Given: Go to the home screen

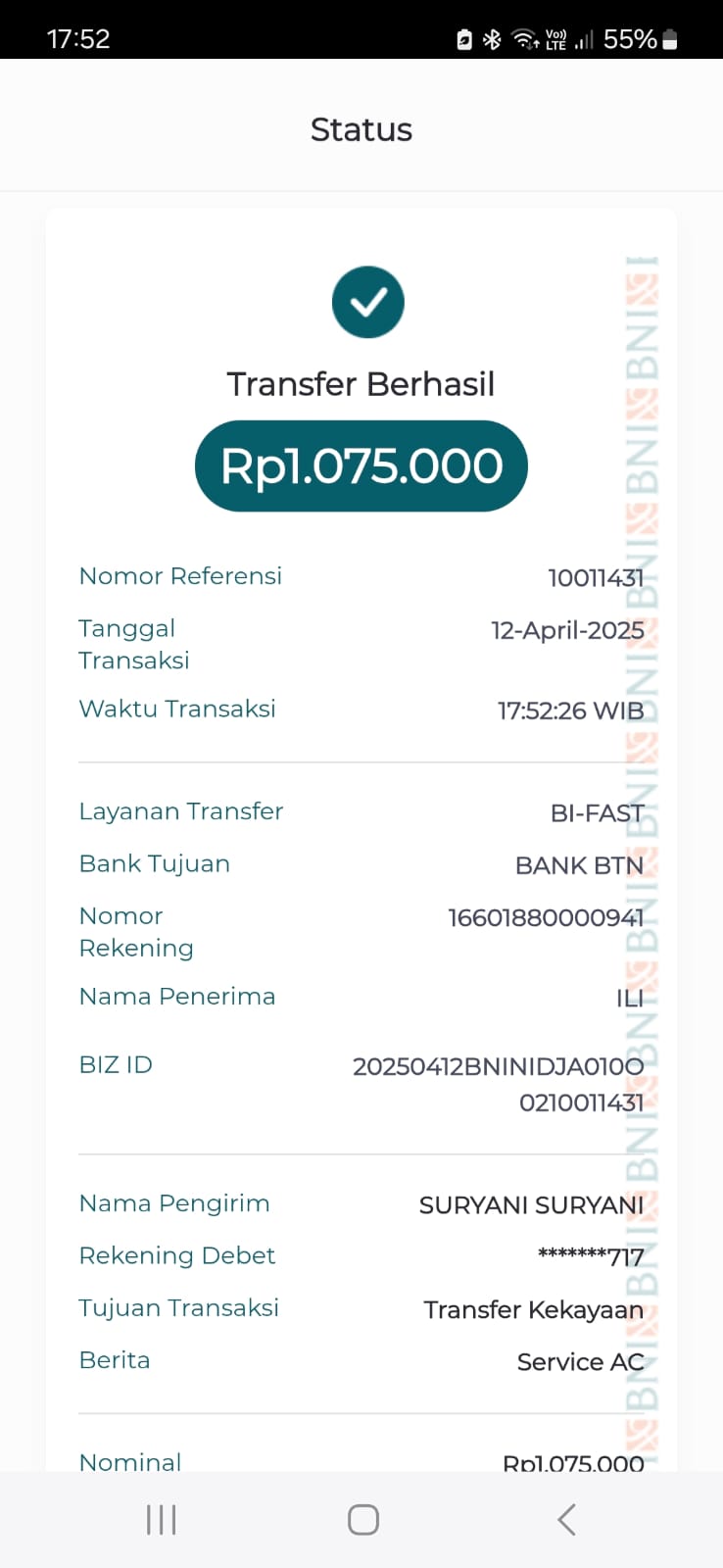Looking at the screenshot, I should tap(362, 1520).
